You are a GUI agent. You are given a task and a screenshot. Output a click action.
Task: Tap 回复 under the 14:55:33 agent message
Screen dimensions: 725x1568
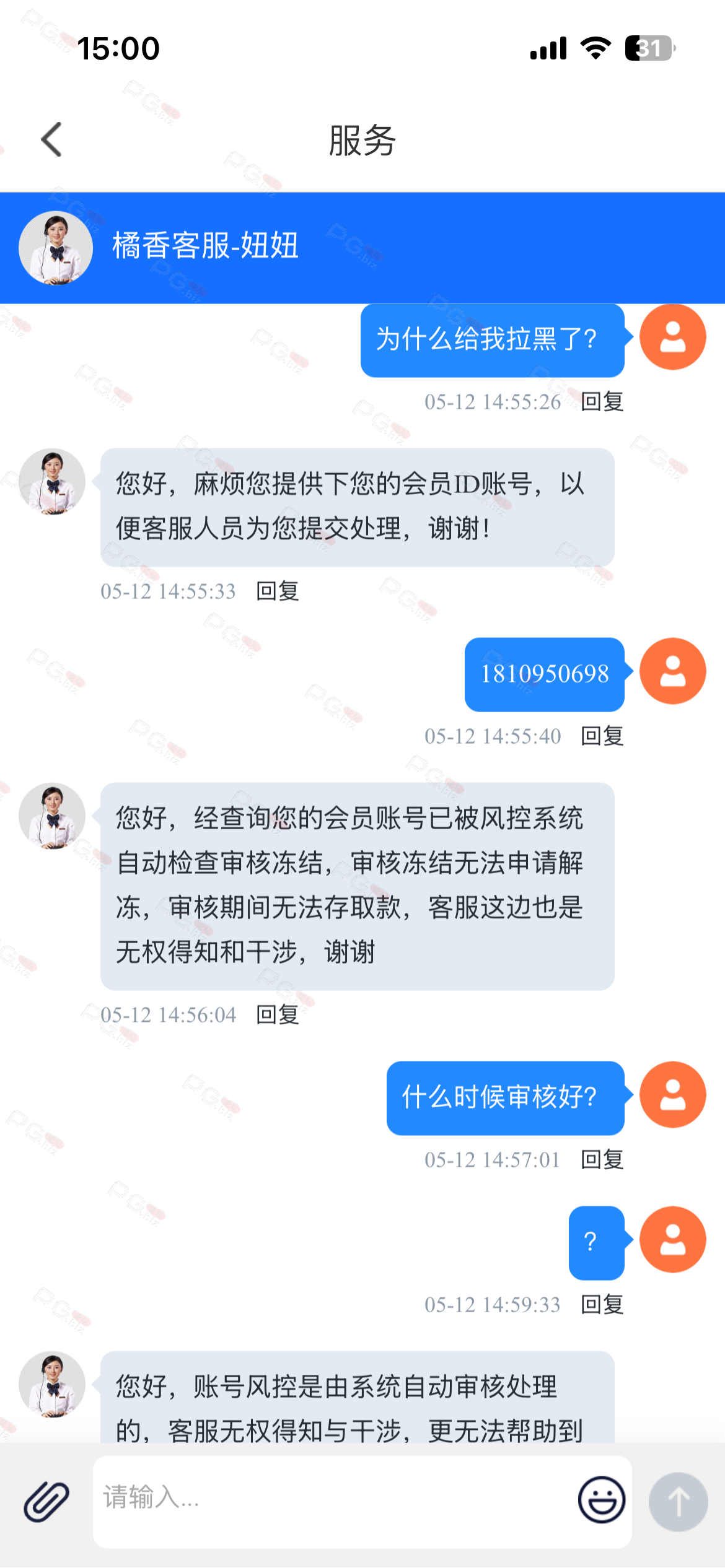coord(278,591)
